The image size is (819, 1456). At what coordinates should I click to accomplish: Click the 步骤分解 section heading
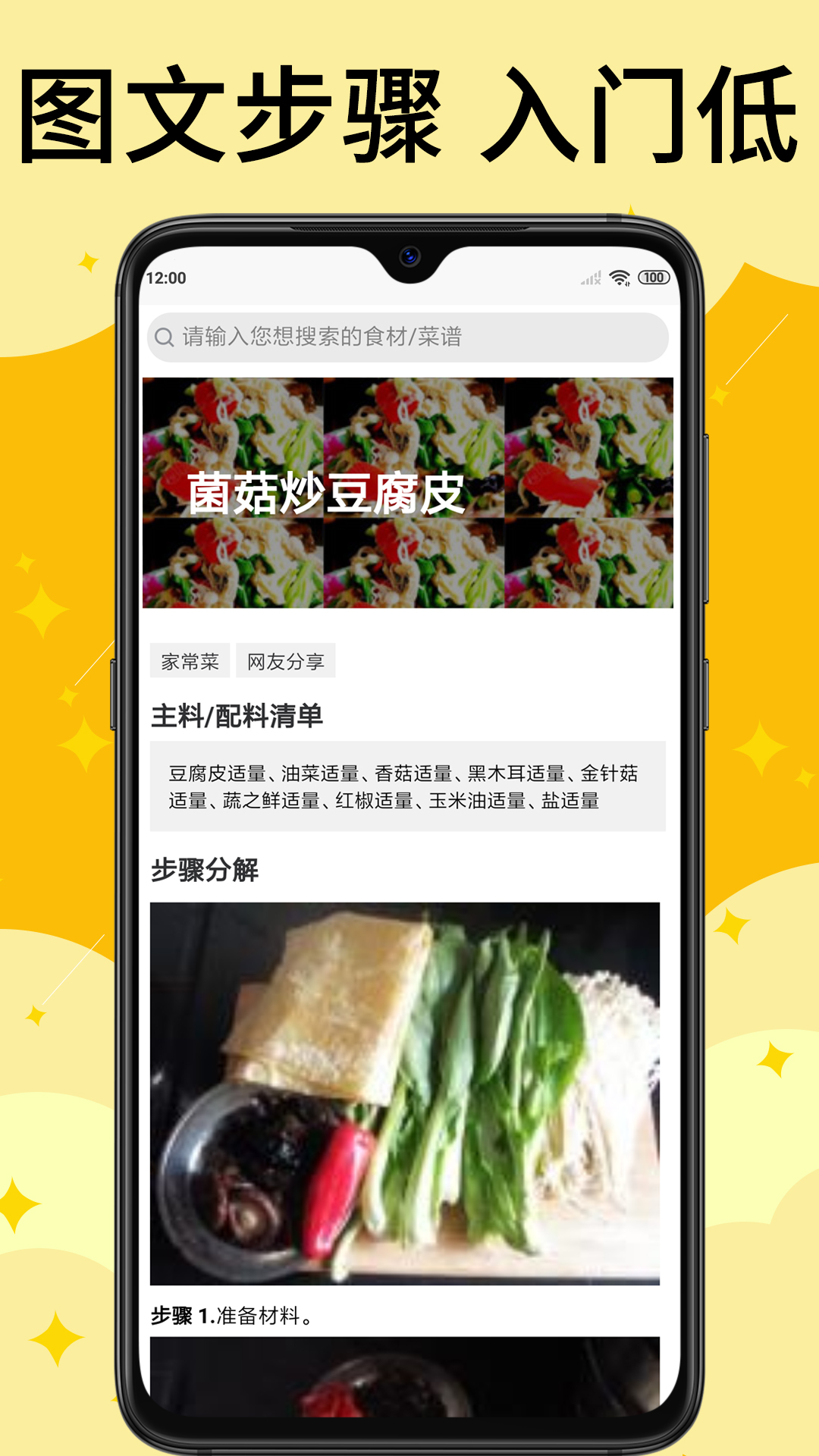203,871
